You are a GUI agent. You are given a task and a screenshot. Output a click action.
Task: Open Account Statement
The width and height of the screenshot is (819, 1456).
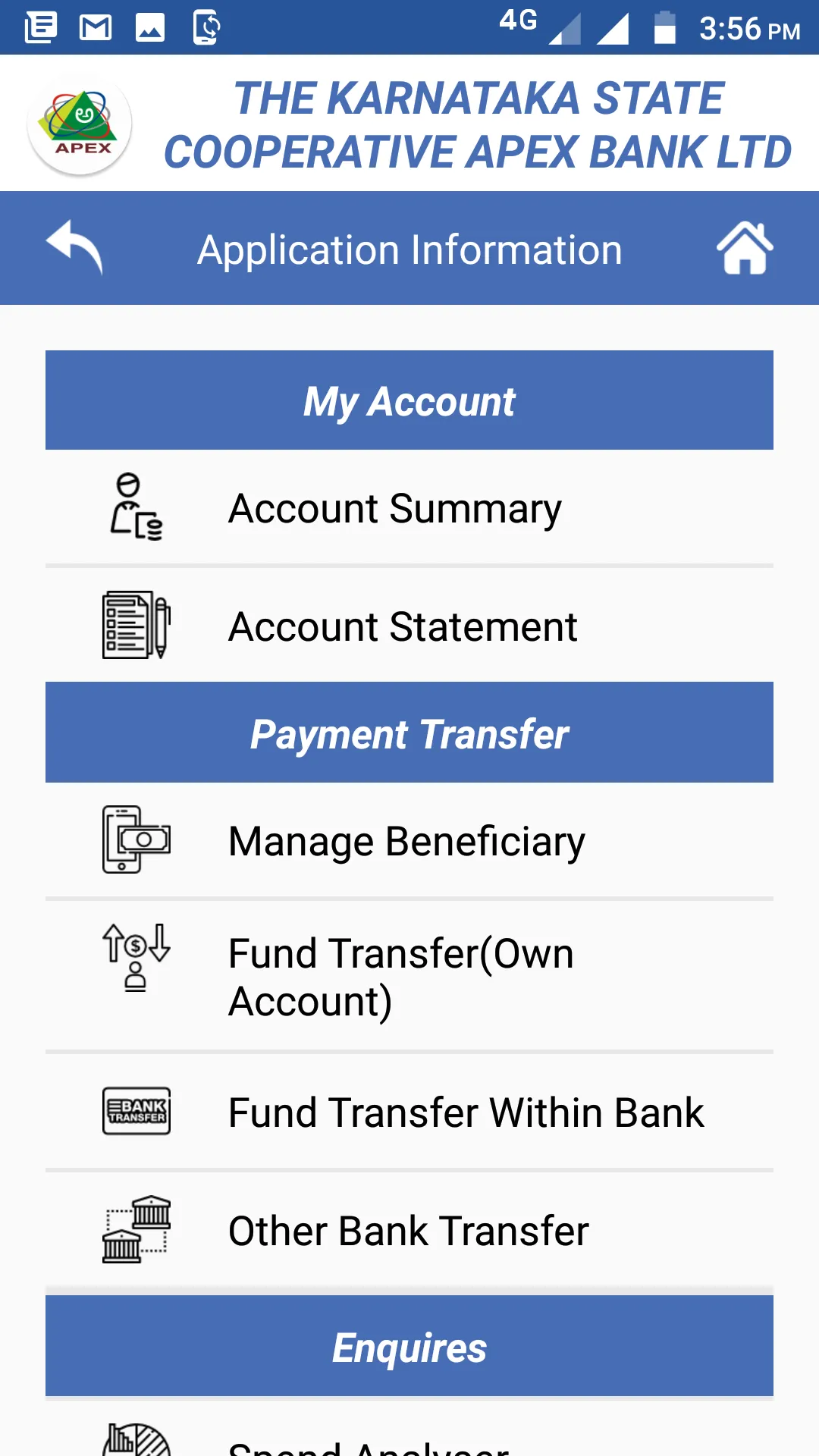coord(403,626)
